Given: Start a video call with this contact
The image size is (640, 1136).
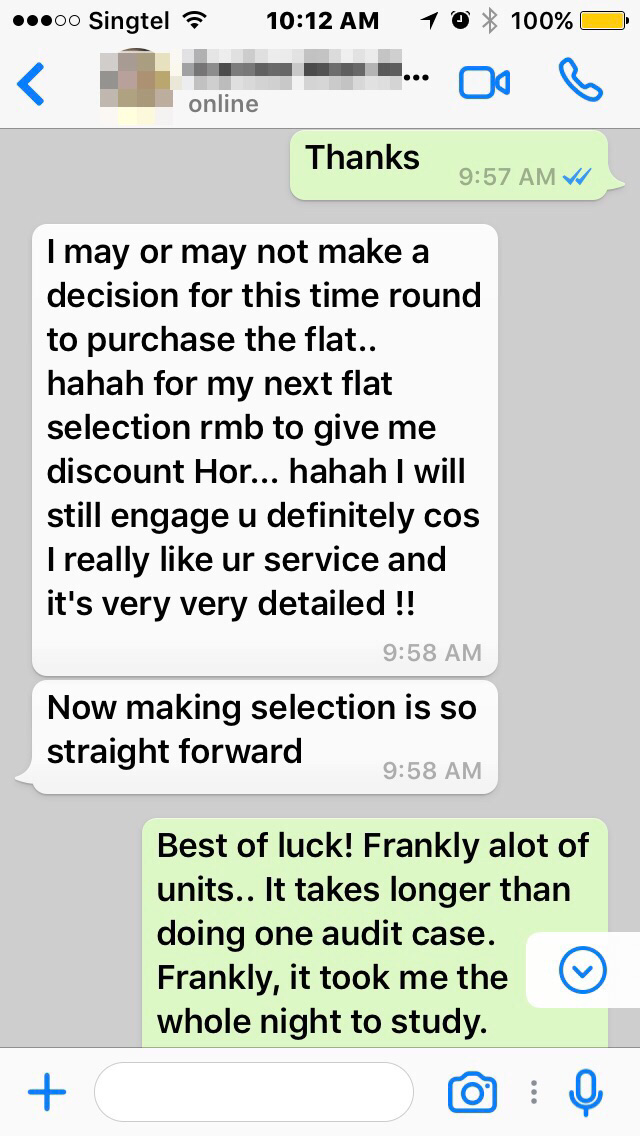Looking at the screenshot, I should [485, 84].
